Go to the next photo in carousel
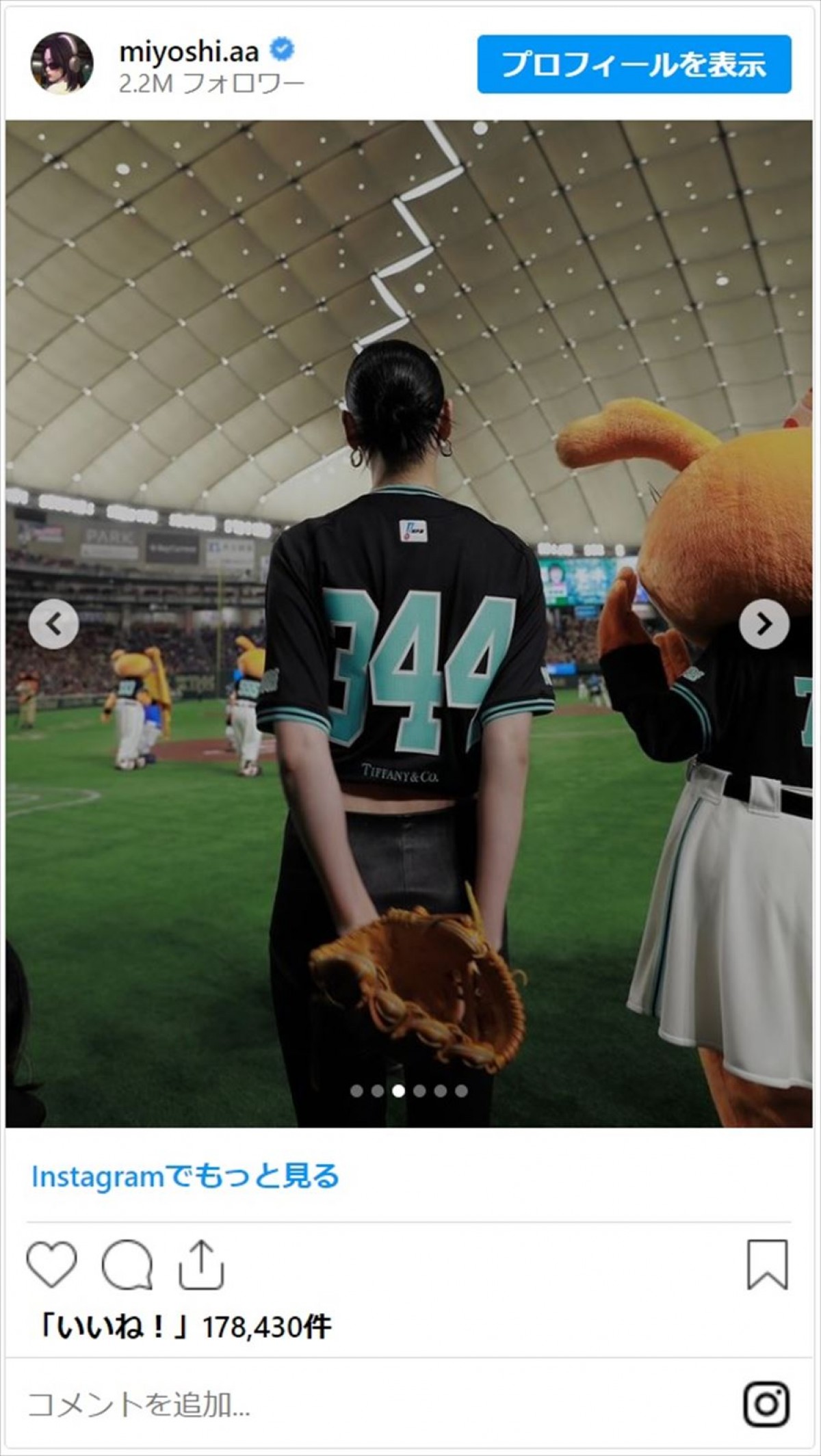The width and height of the screenshot is (821, 1456). tap(764, 624)
